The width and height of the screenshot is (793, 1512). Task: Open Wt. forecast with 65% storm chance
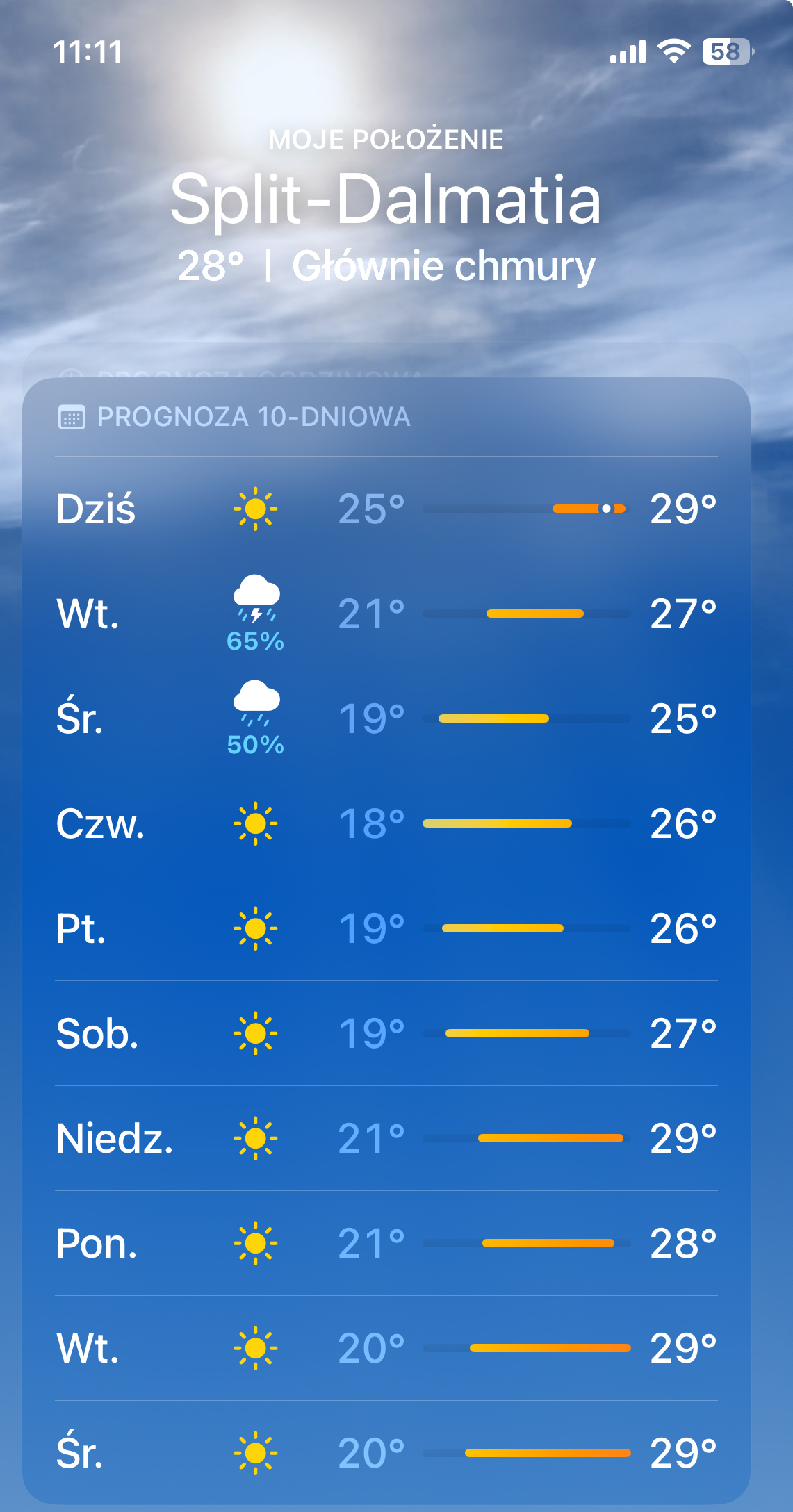(x=386, y=614)
